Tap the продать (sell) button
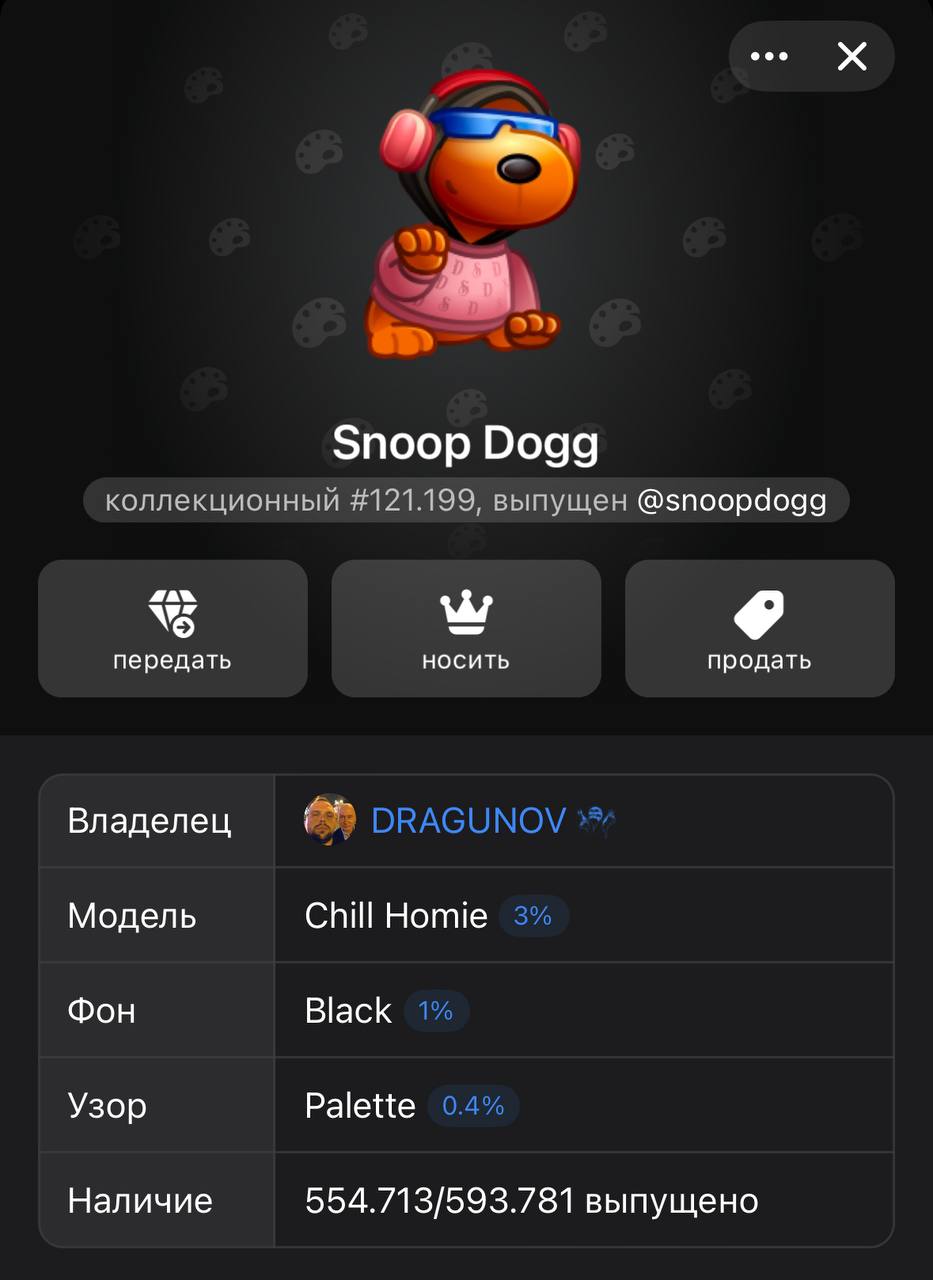The height and width of the screenshot is (1280, 933). point(759,628)
